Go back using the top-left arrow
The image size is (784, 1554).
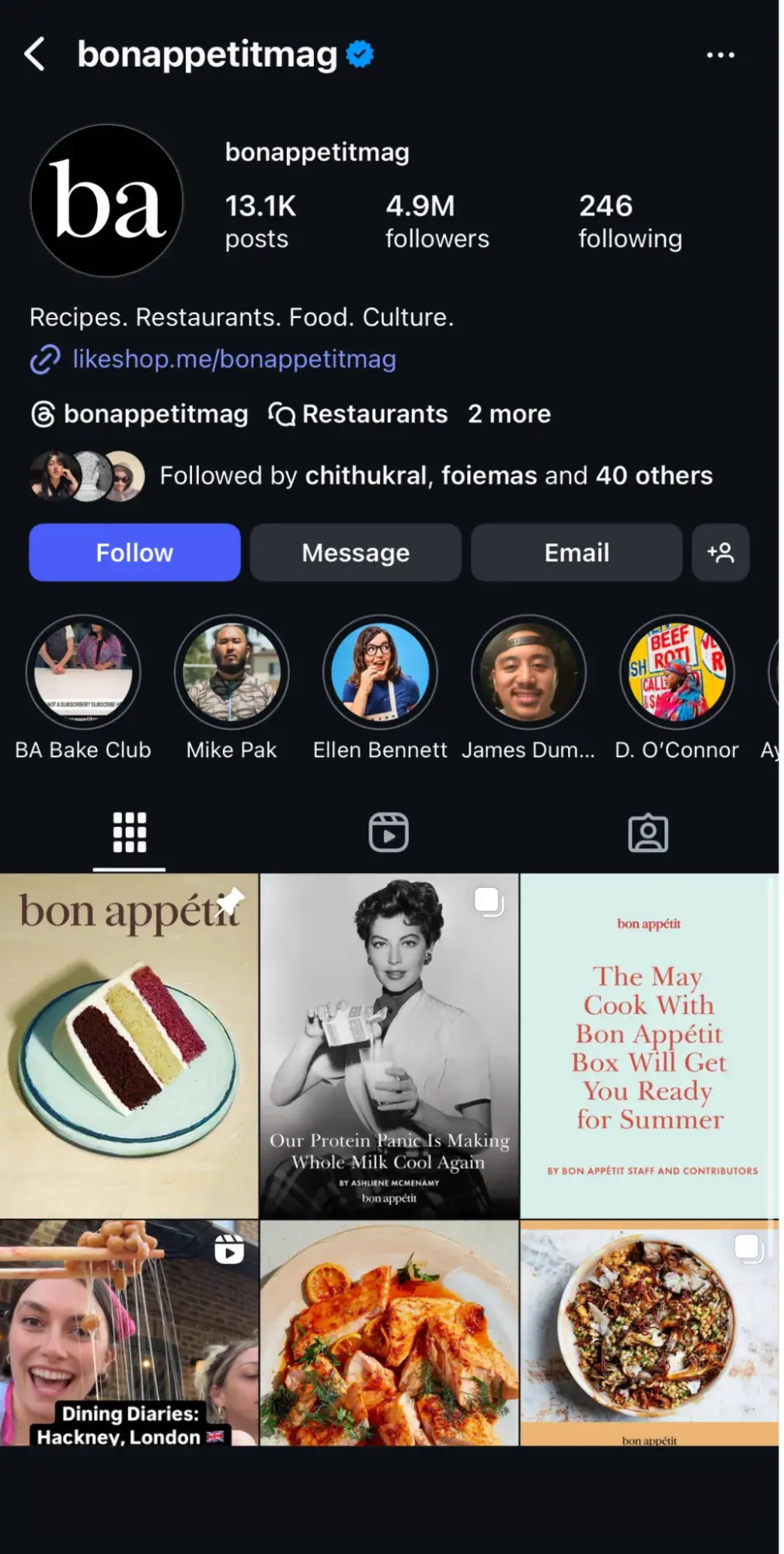click(35, 54)
